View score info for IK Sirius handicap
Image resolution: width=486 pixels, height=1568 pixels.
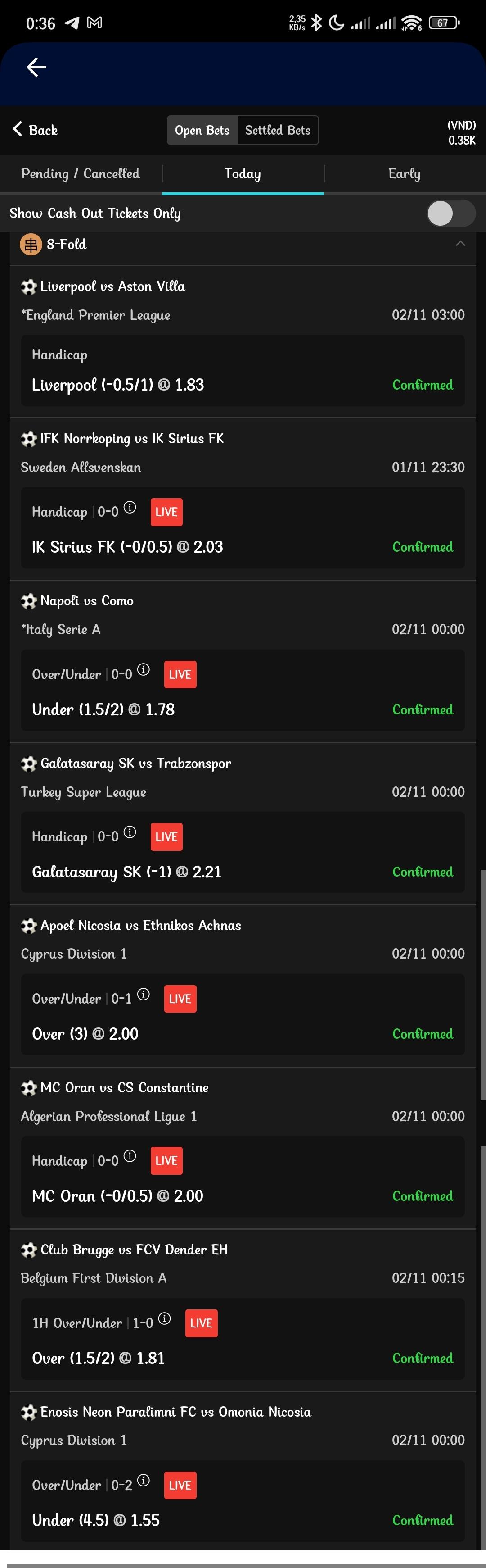[x=130, y=507]
